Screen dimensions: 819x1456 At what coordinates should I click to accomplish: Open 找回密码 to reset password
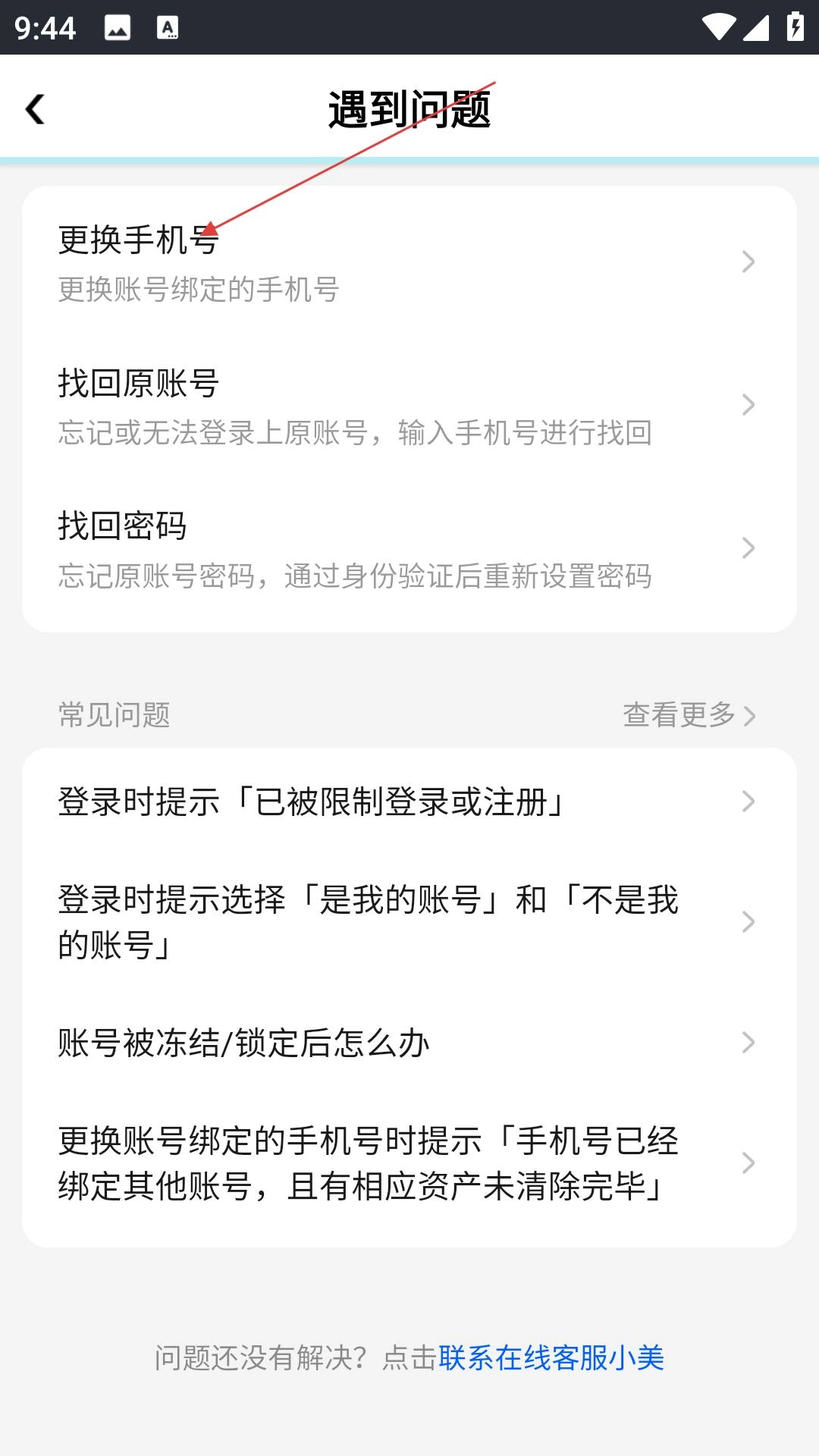point(408,549)
